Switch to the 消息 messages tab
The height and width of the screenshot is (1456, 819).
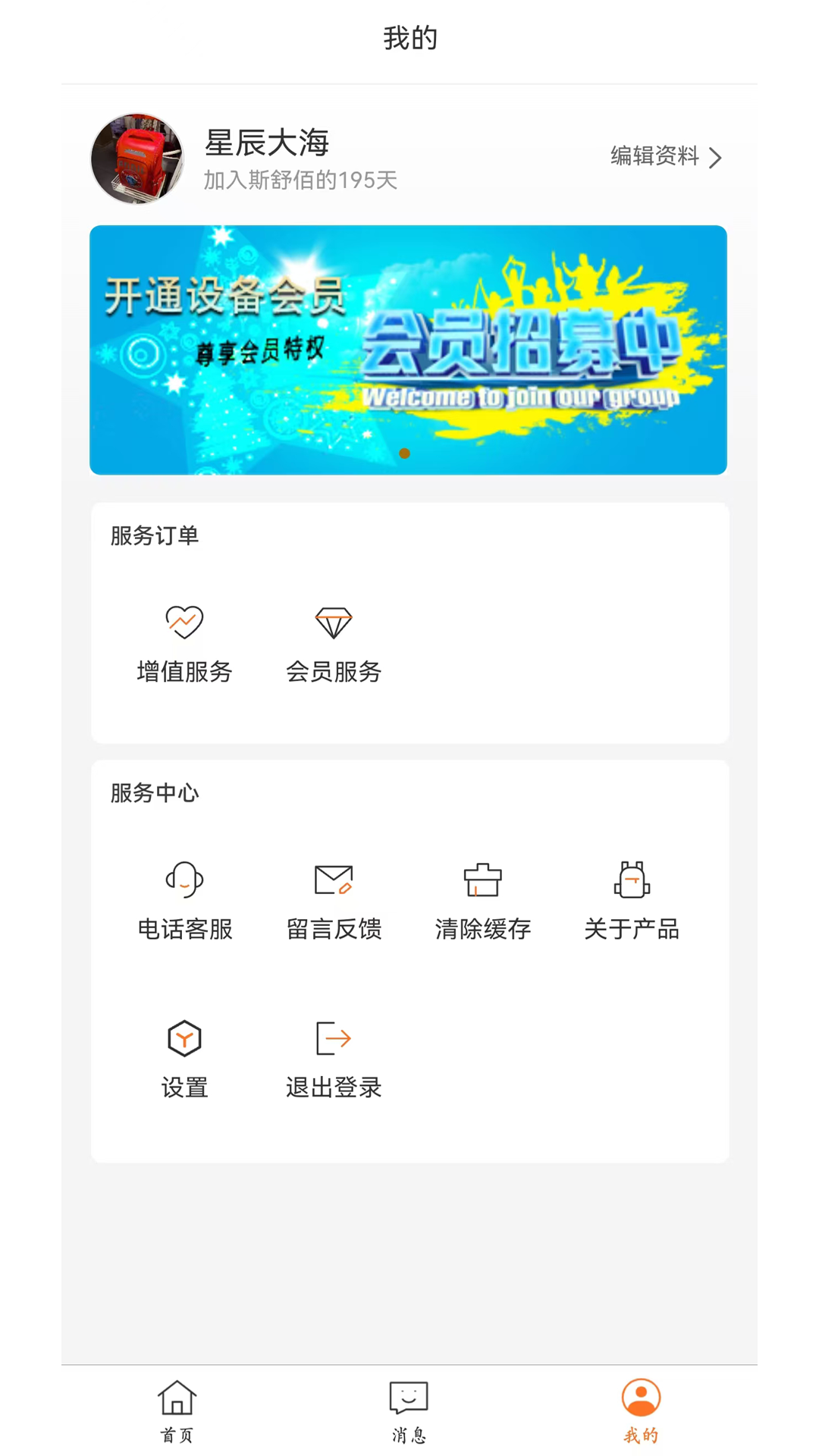(x=409, y=1410)
